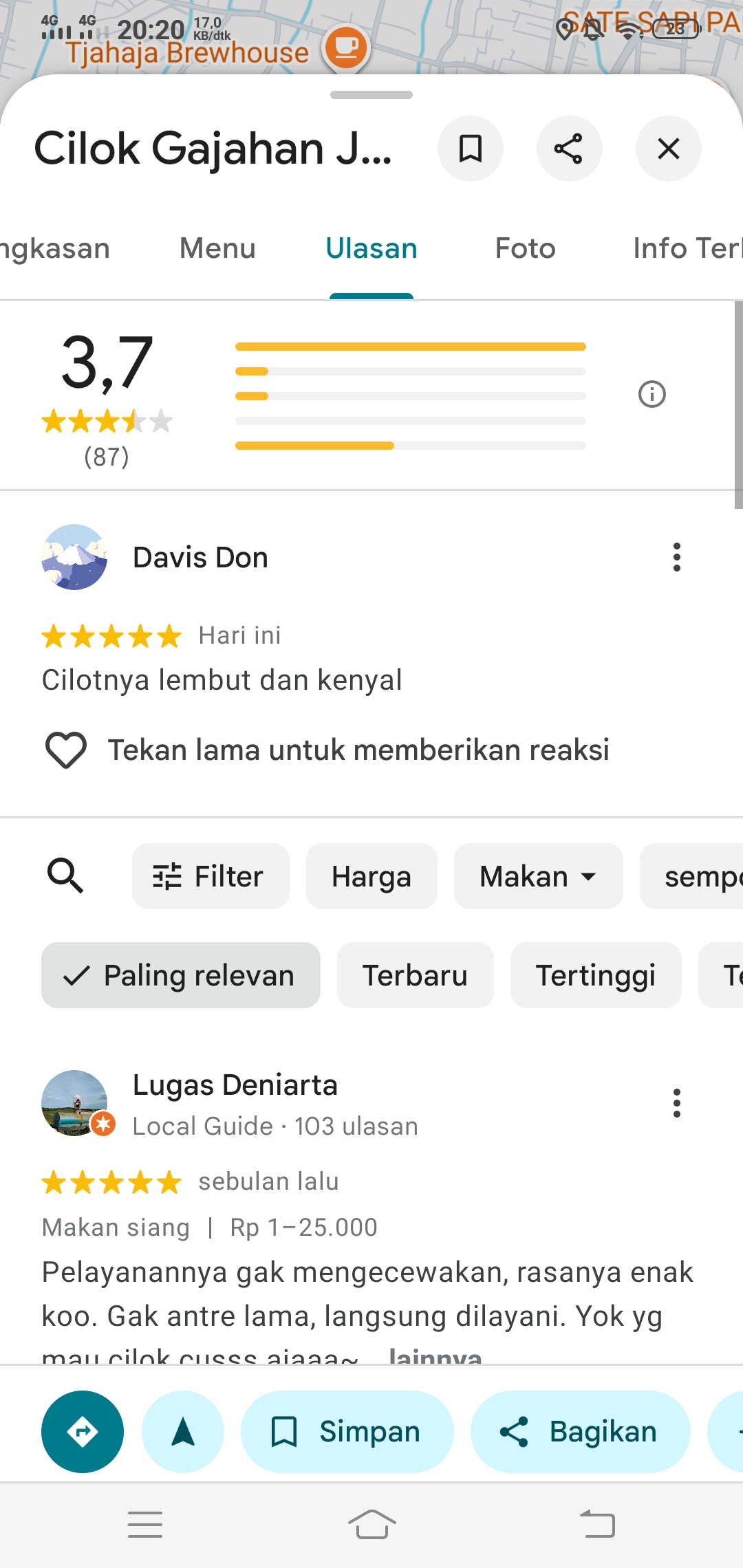Switch to the Foto tab
743x1568 pixels.
(525, 248)
